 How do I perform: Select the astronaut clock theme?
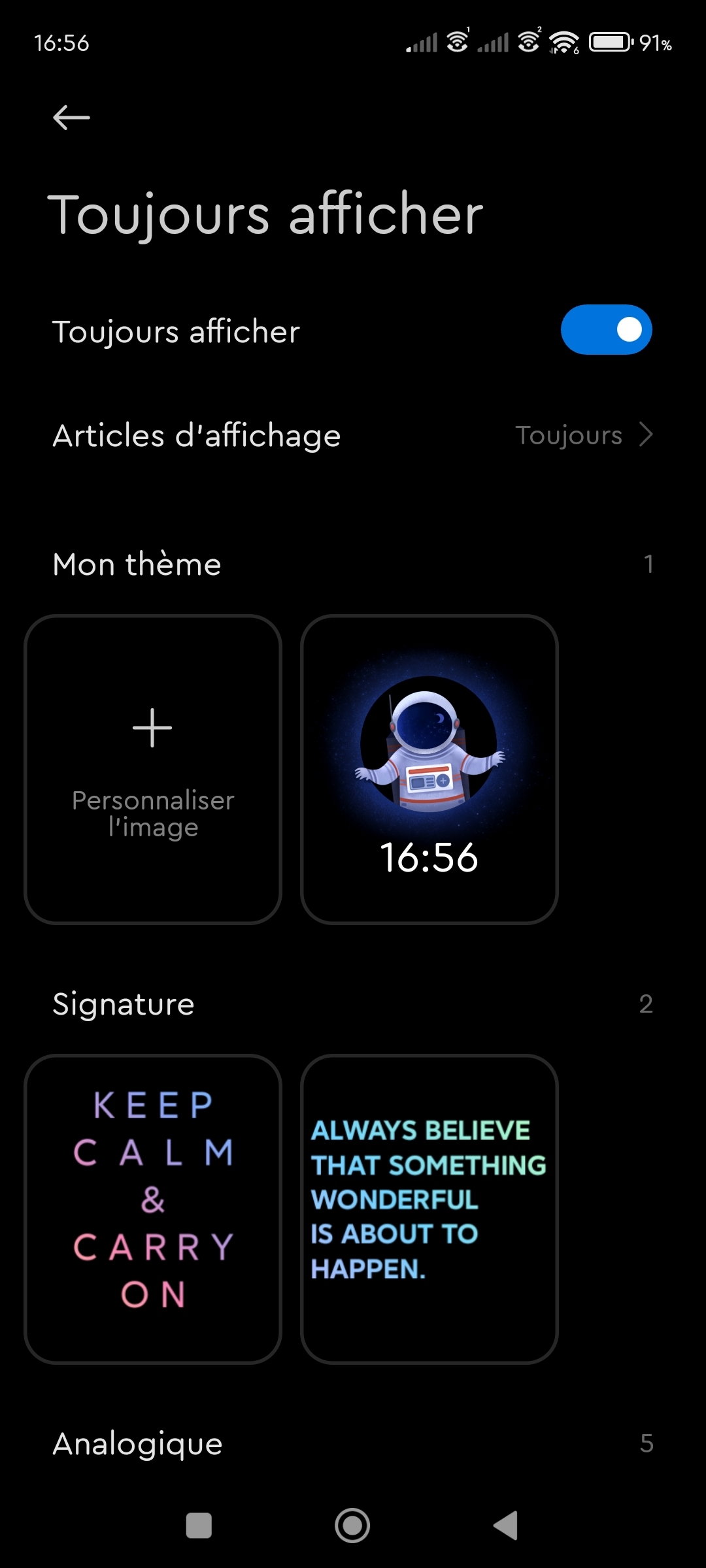point(429,769)
